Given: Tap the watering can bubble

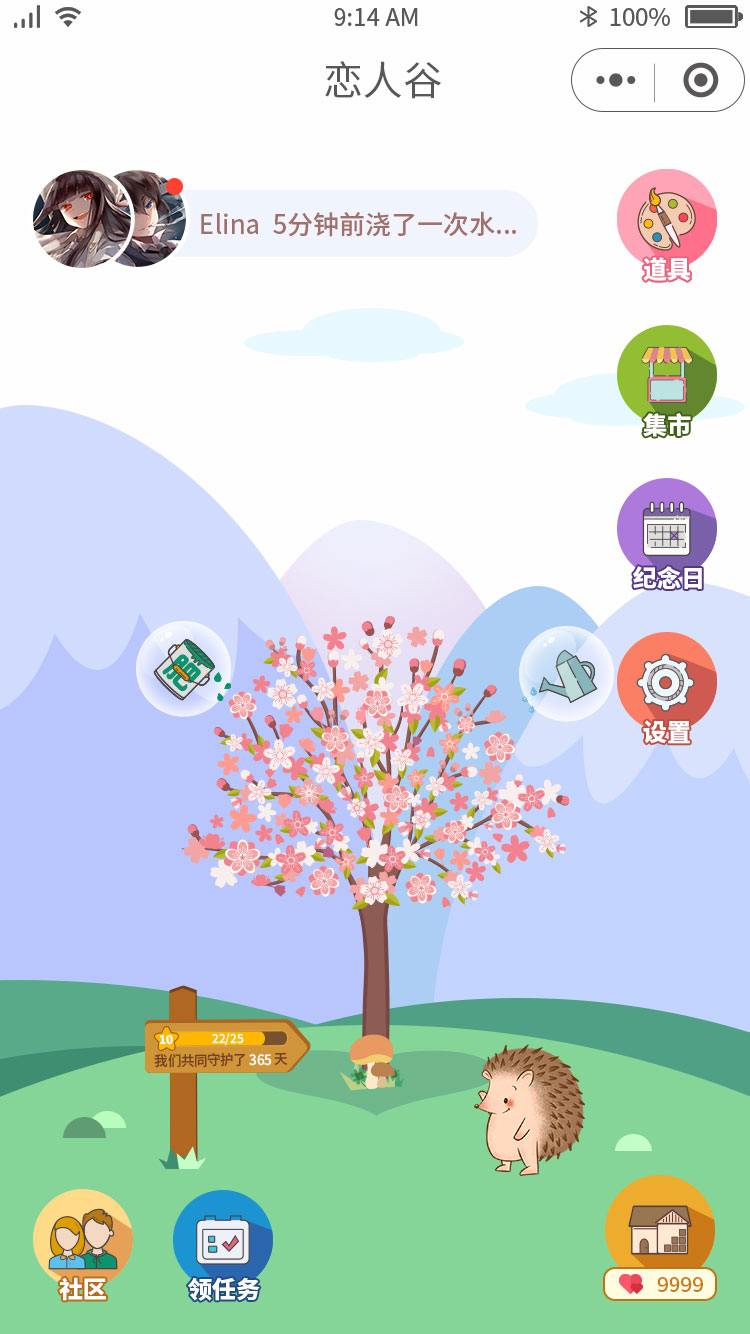Looking at the screenshot, I should (566, 674).
